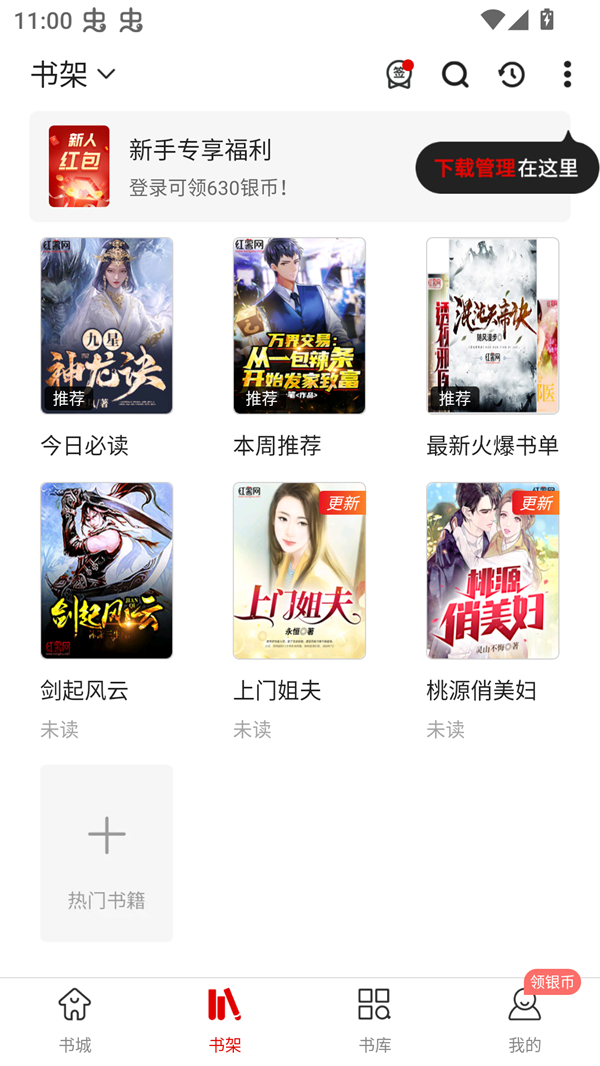Open the search icon
Viewport: 600px width, 1066px height.
point(455,74)
